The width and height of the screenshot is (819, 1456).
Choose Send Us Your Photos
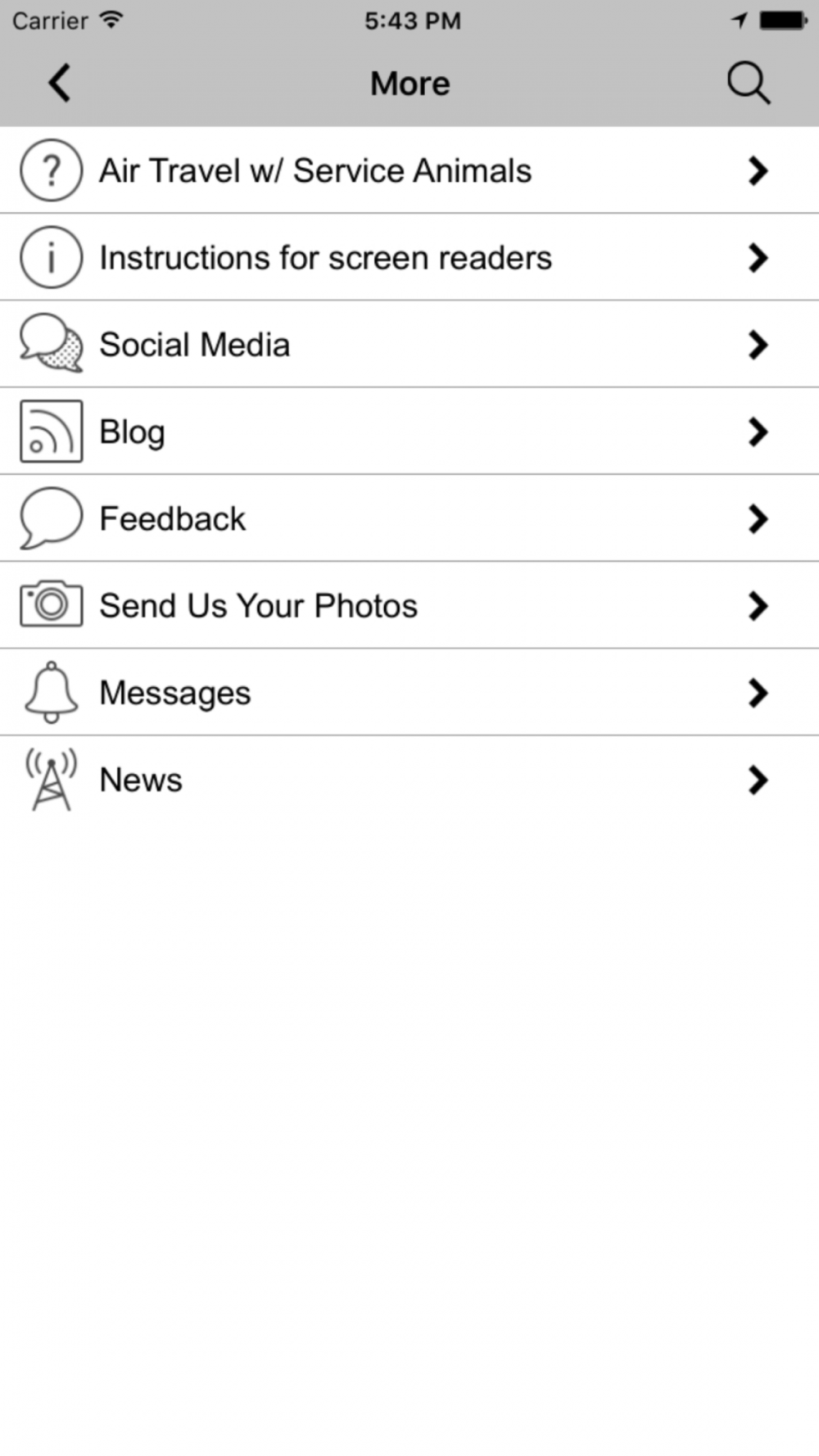pyautogui.click(x=409, y=605)
